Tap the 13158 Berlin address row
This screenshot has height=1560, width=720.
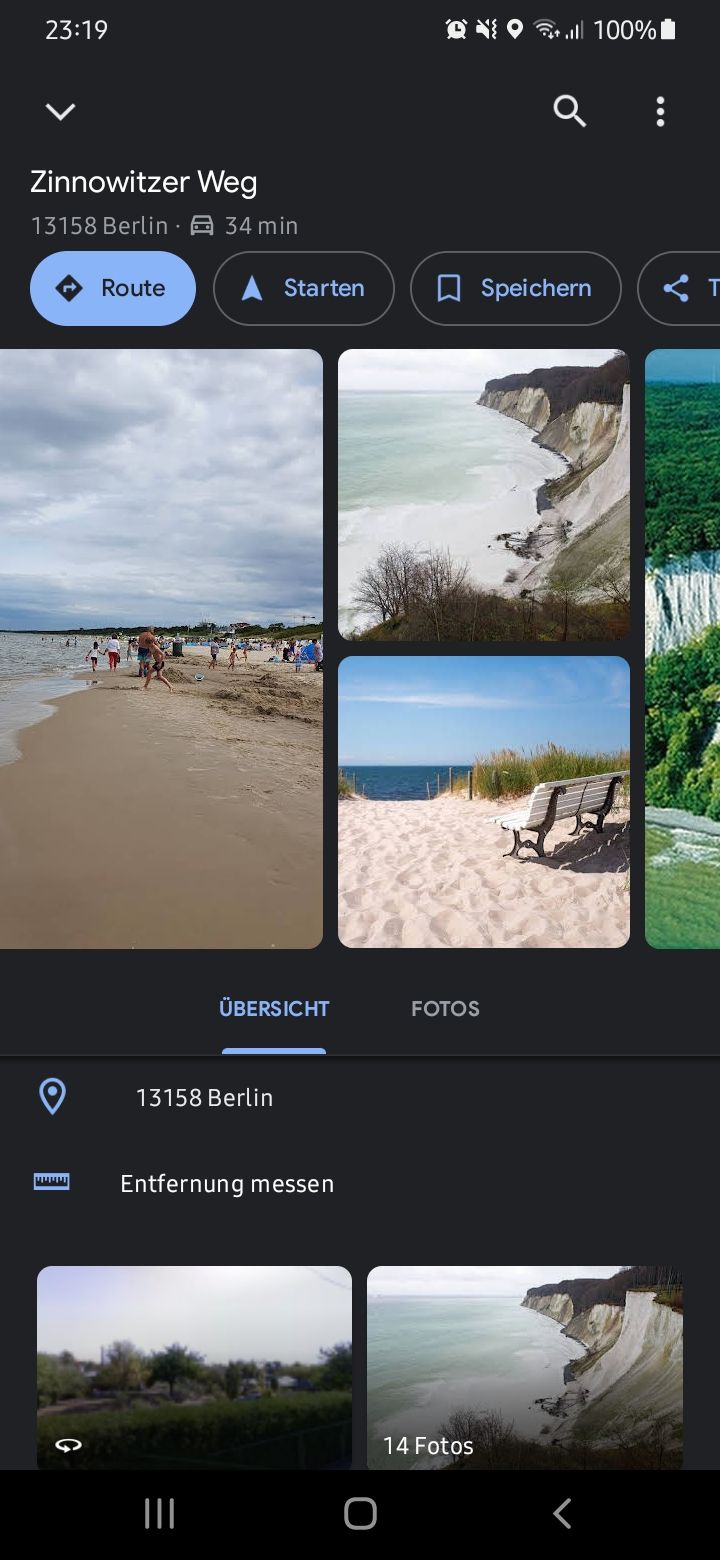[204, 1097]
